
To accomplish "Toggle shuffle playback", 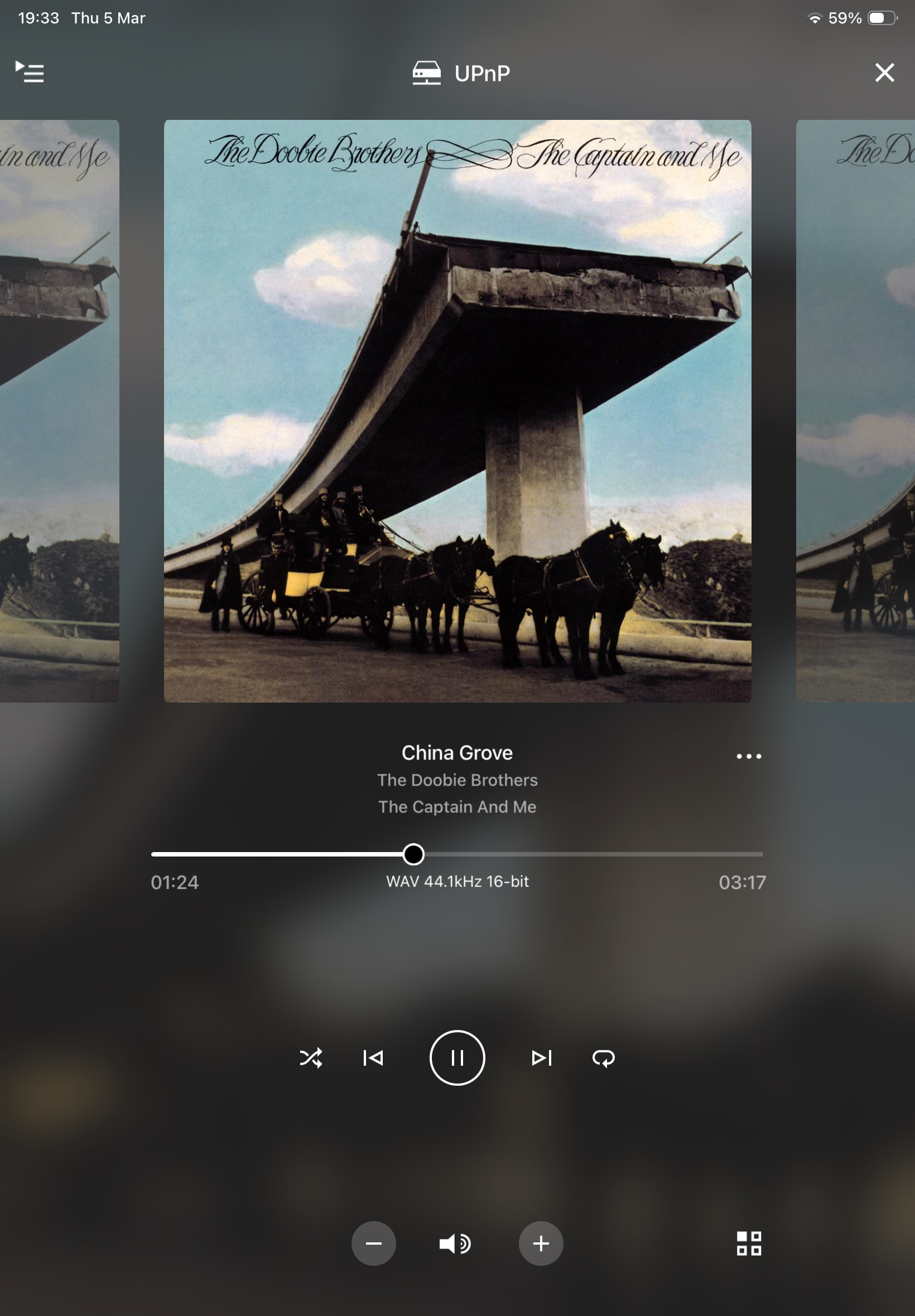I will coord(311,1058).
